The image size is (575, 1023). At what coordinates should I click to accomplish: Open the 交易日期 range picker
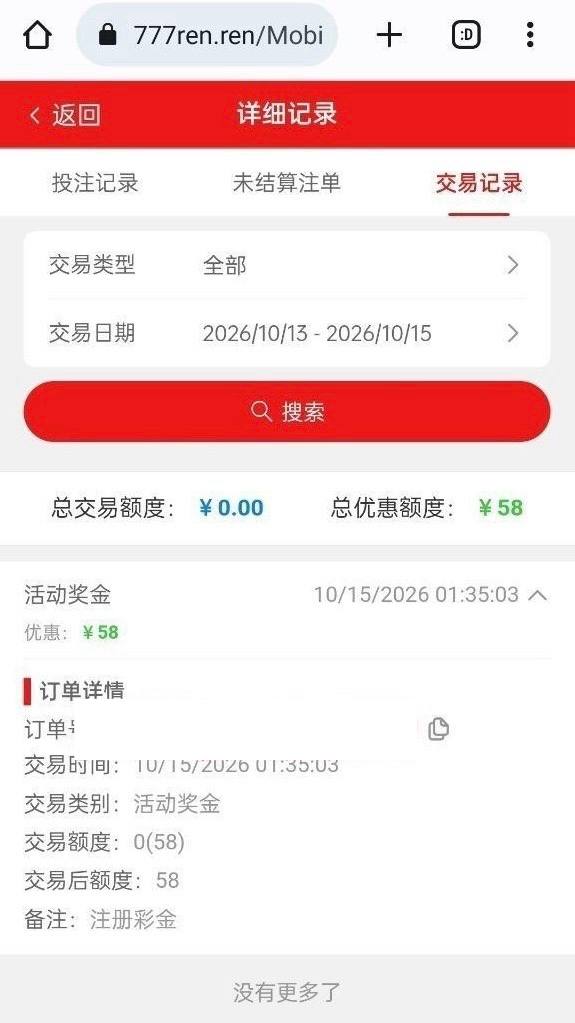click(x=287, y=333)
